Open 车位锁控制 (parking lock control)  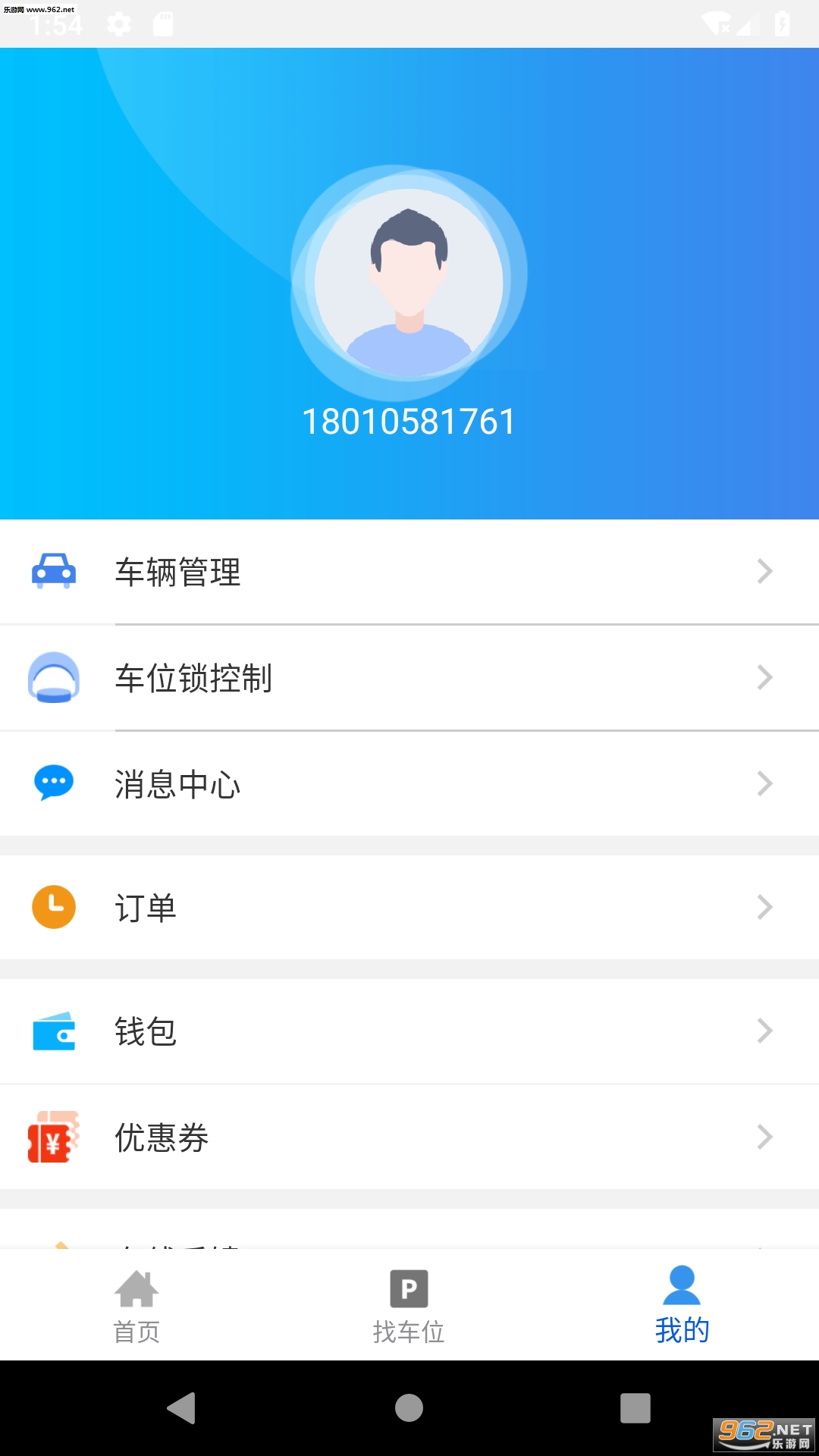pos(409,678)
